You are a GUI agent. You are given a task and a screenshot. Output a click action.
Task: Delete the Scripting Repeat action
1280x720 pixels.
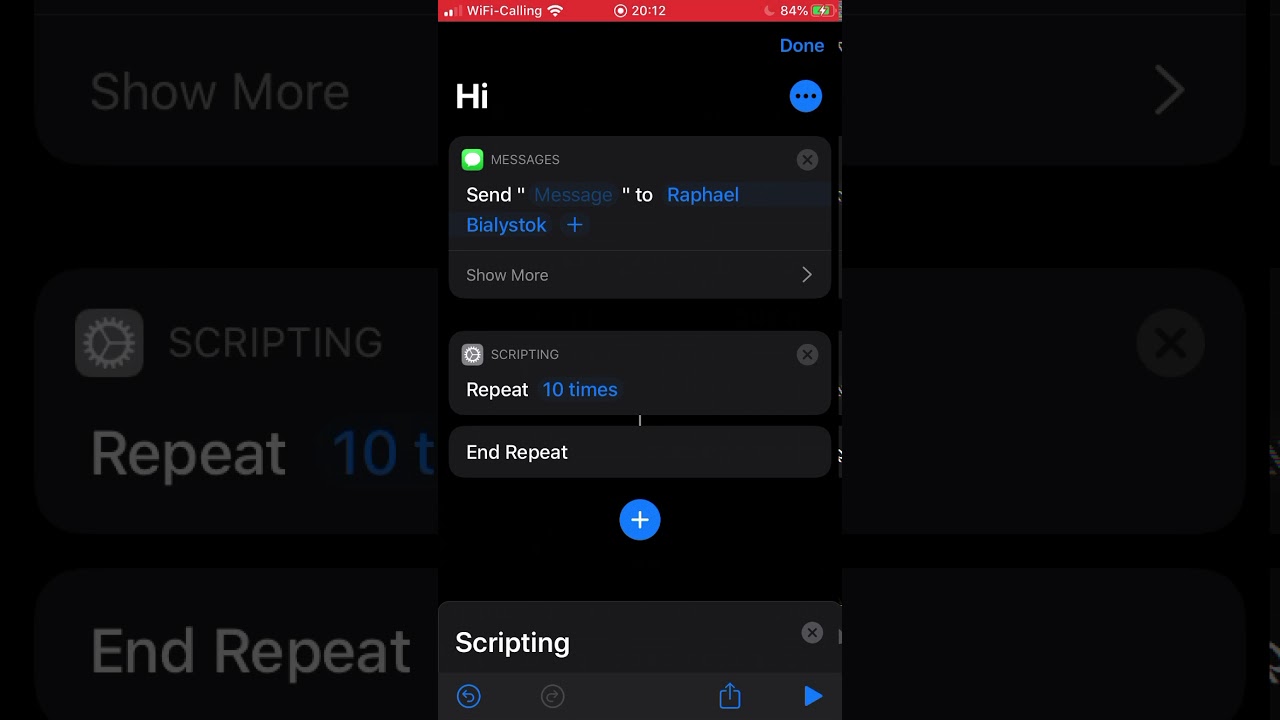(x=807, y=355)
